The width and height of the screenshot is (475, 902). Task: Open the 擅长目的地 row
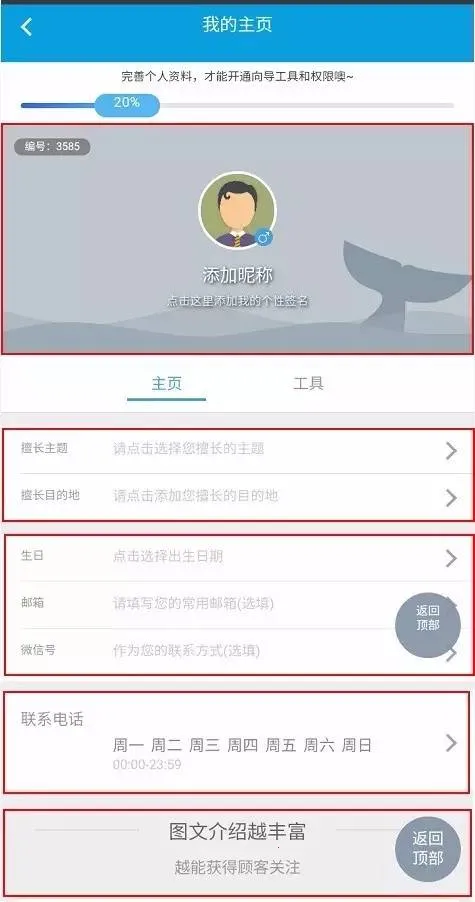pyautogui.click(x=238, y=497)
